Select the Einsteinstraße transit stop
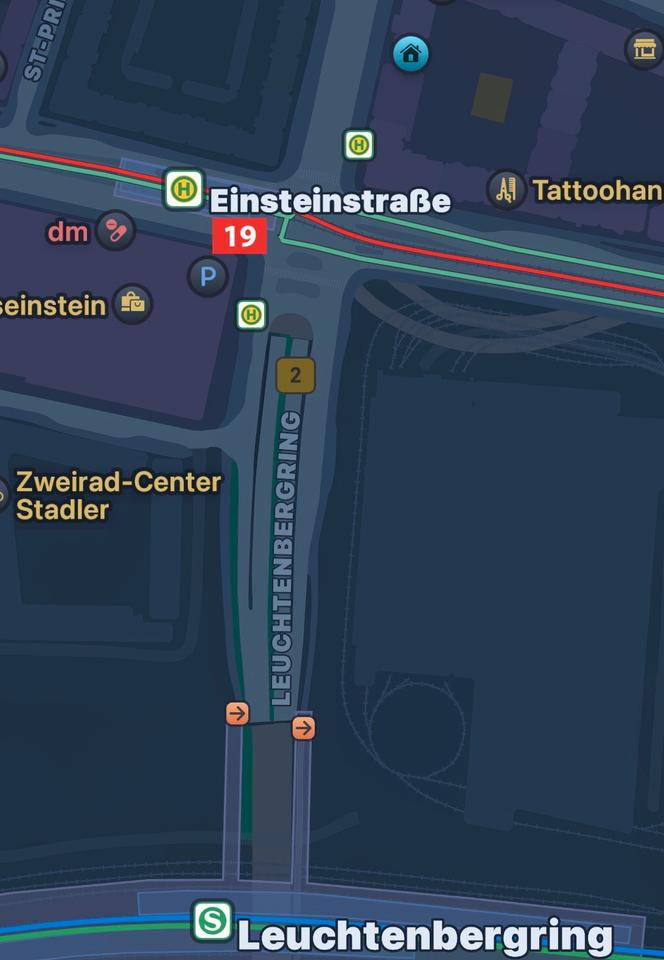This screenshot has width=664, height=960. (x=184, y=188)
